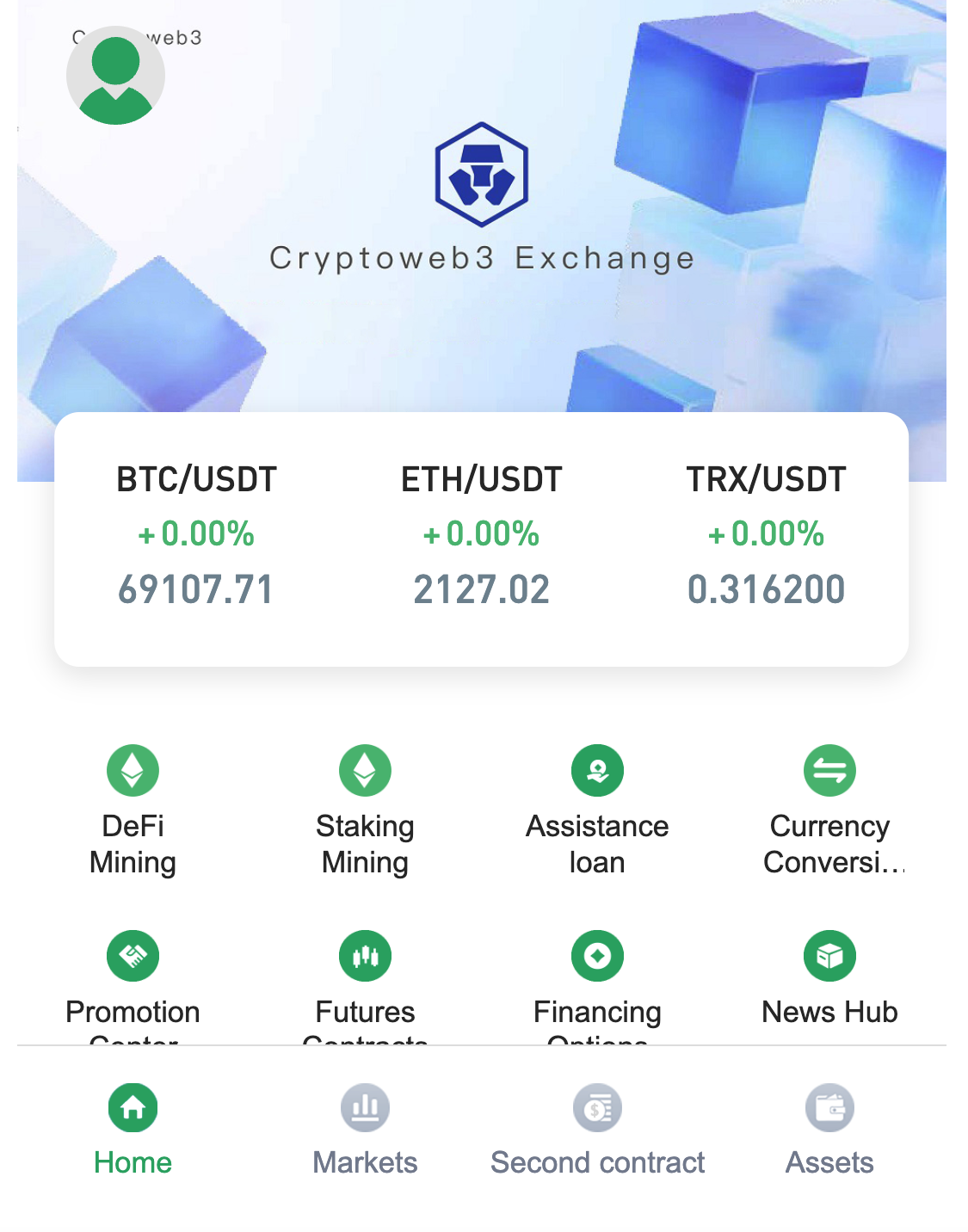Select the Home tab

point(133,1129)
